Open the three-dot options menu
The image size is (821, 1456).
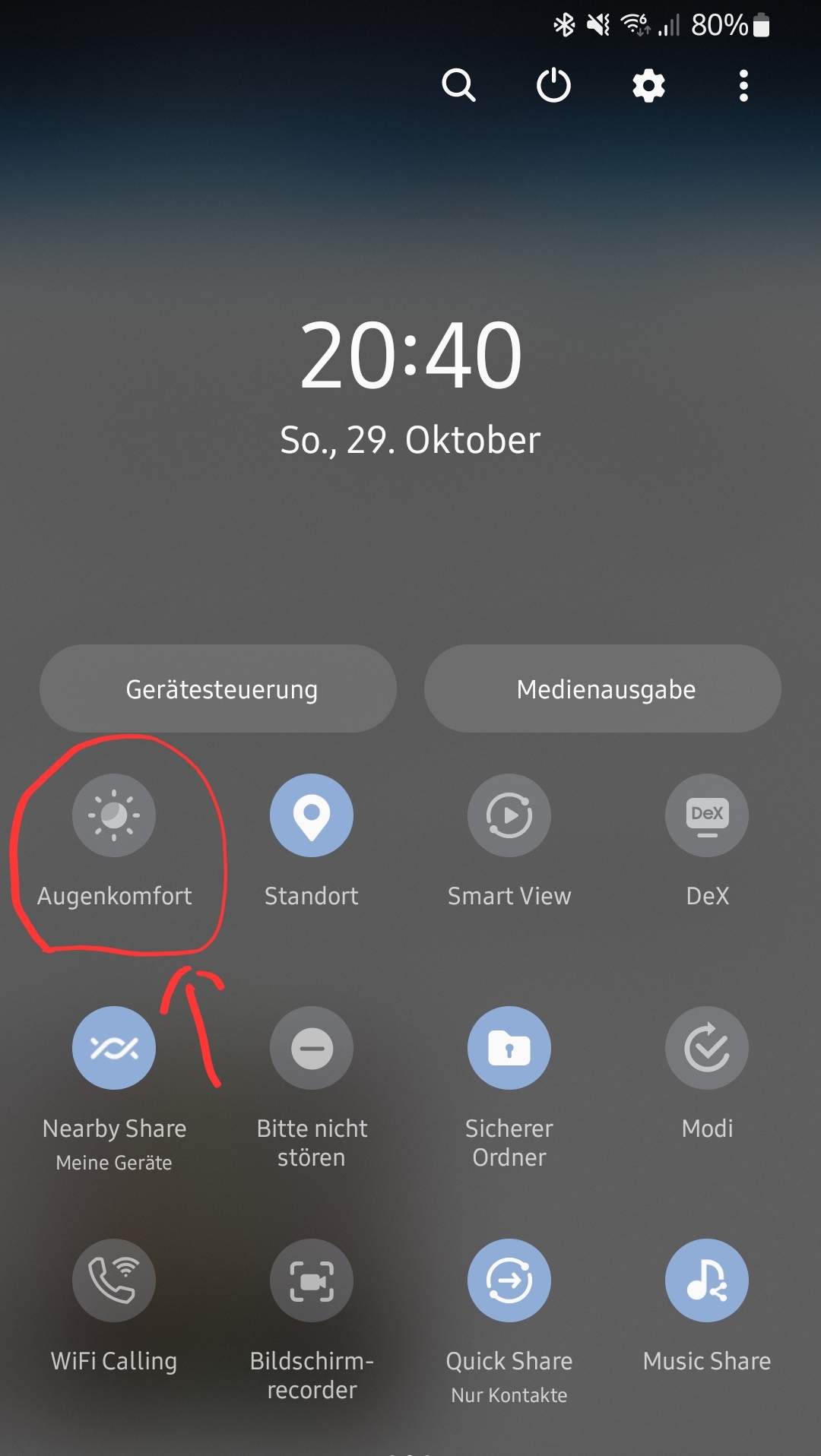(x=742, y=85)
